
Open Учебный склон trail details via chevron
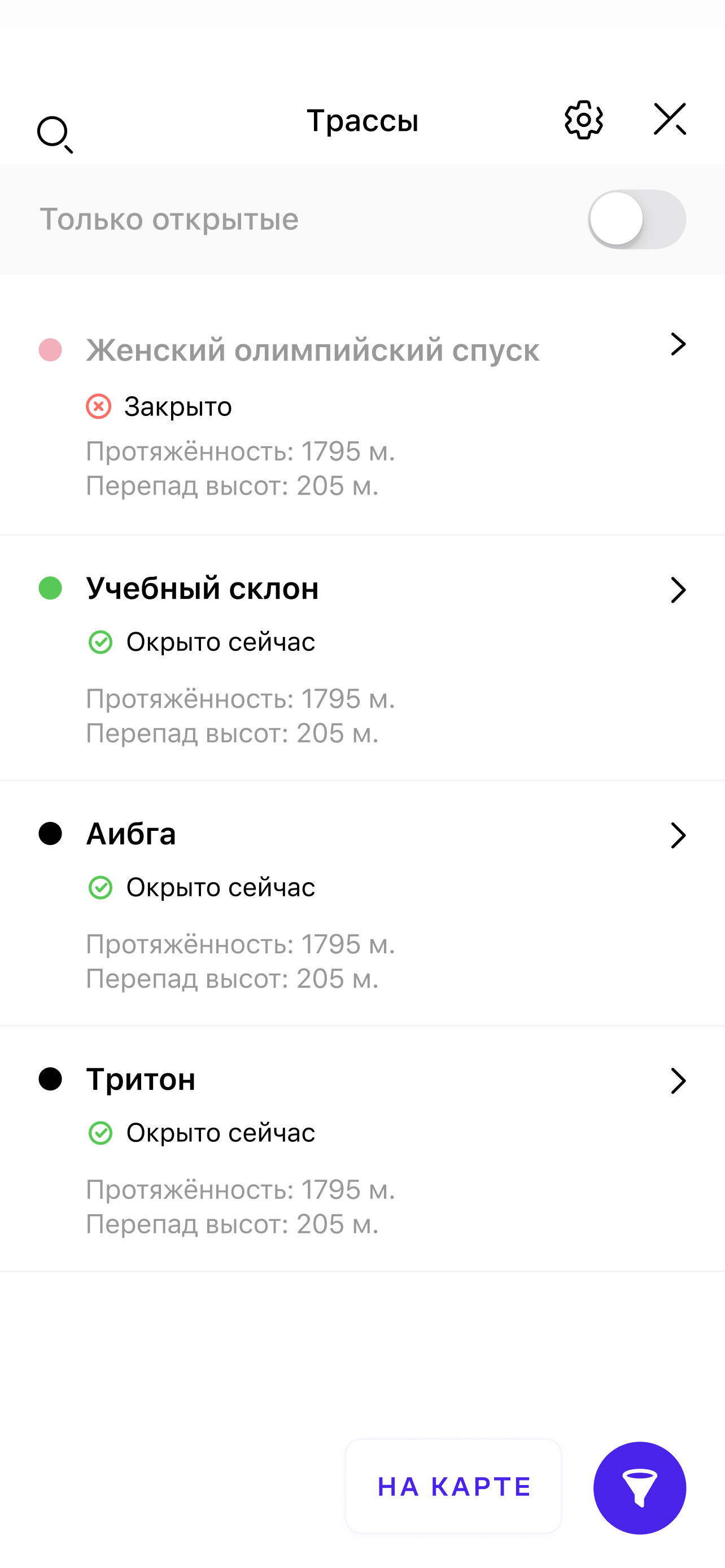click(678, 590)
